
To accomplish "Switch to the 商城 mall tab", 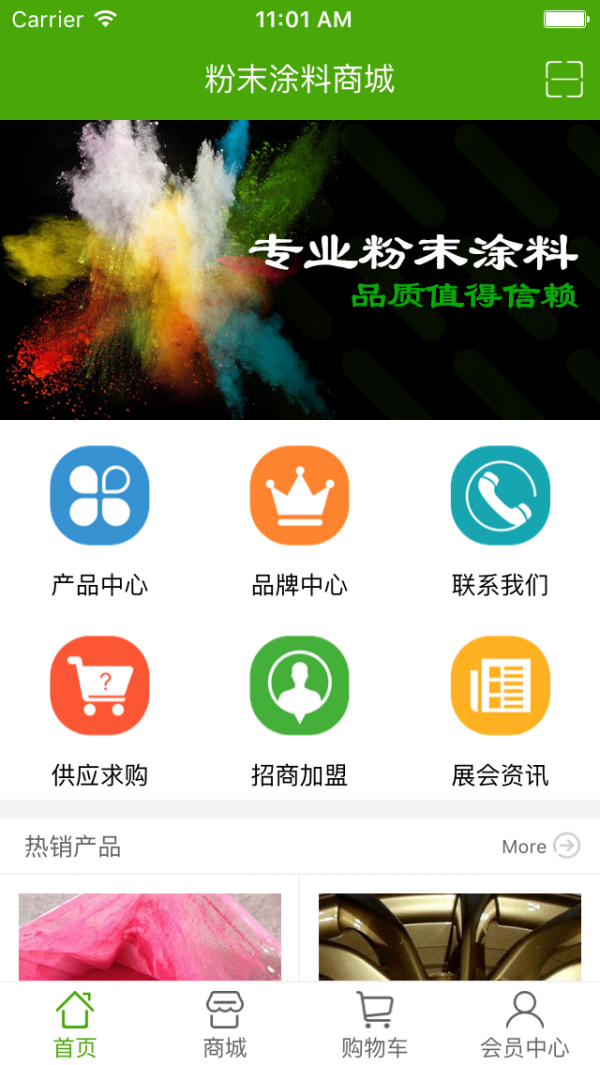I will (225, 1024).
